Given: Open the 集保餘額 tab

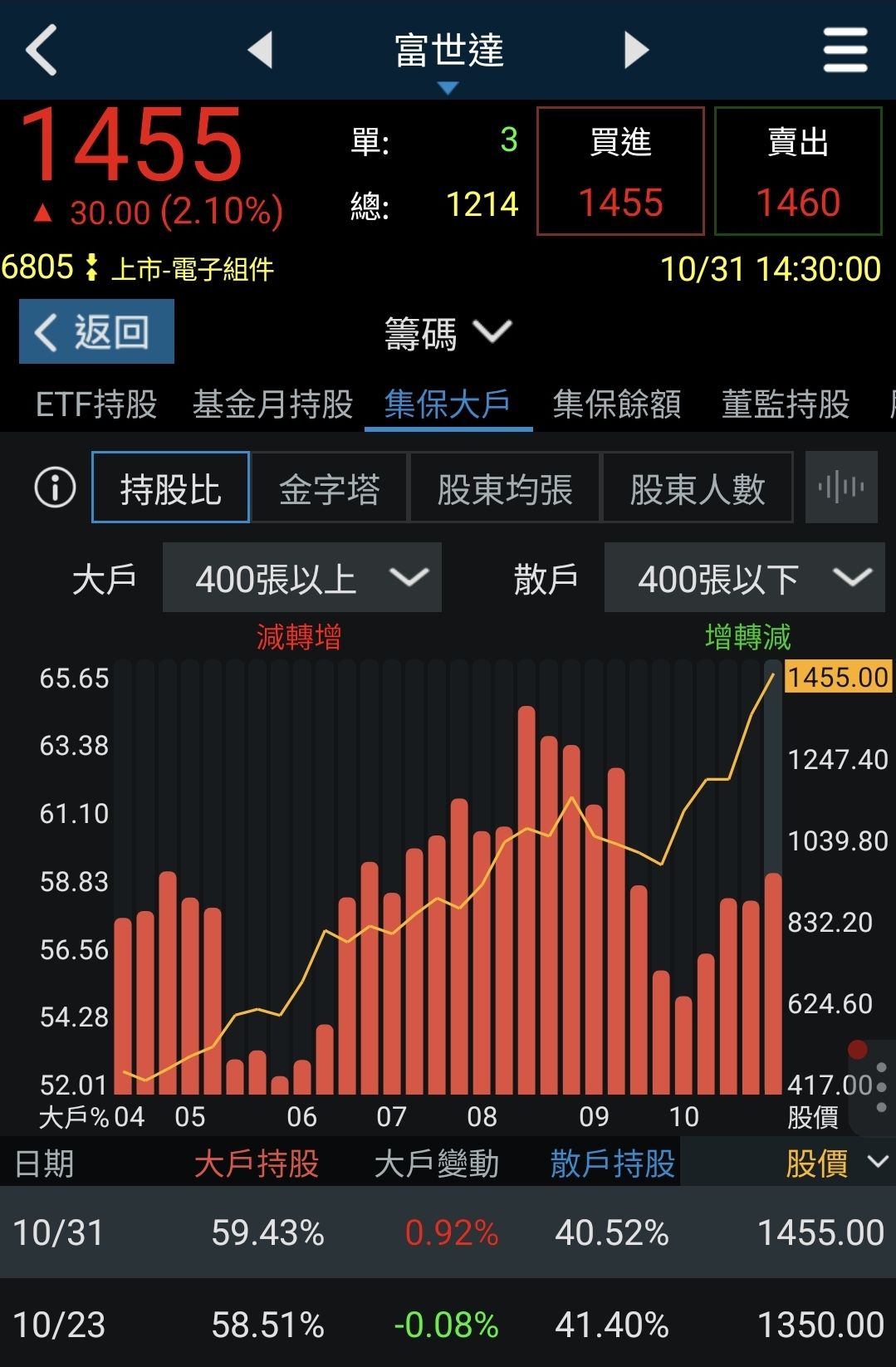Looking at the screenshot, I should click(616, 404).
